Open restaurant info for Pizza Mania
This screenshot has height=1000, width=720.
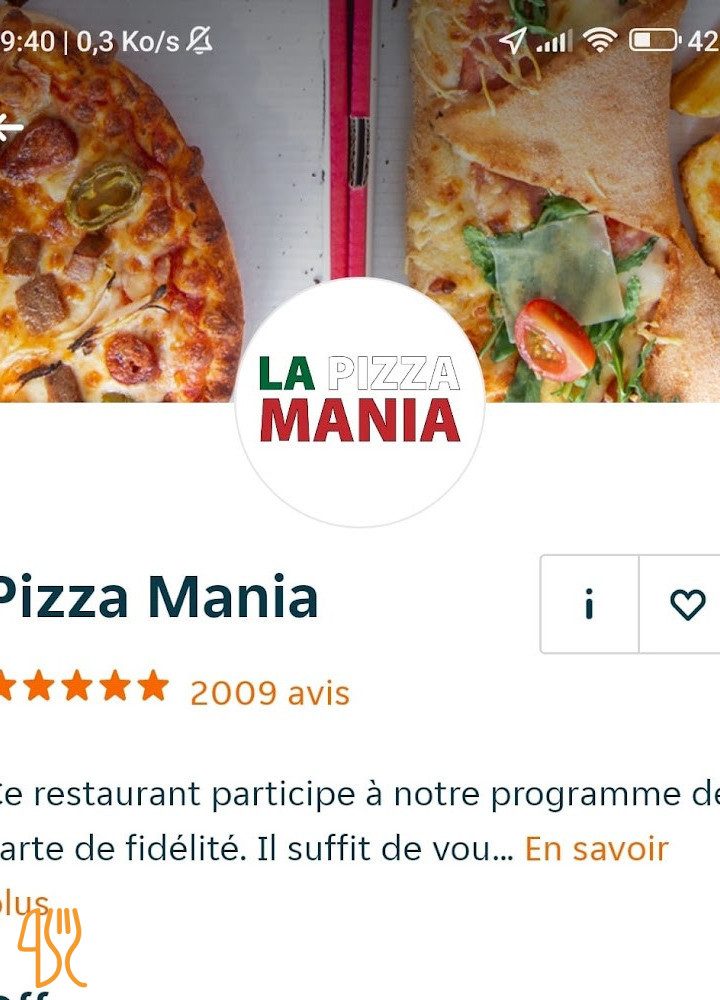[589, 604]
